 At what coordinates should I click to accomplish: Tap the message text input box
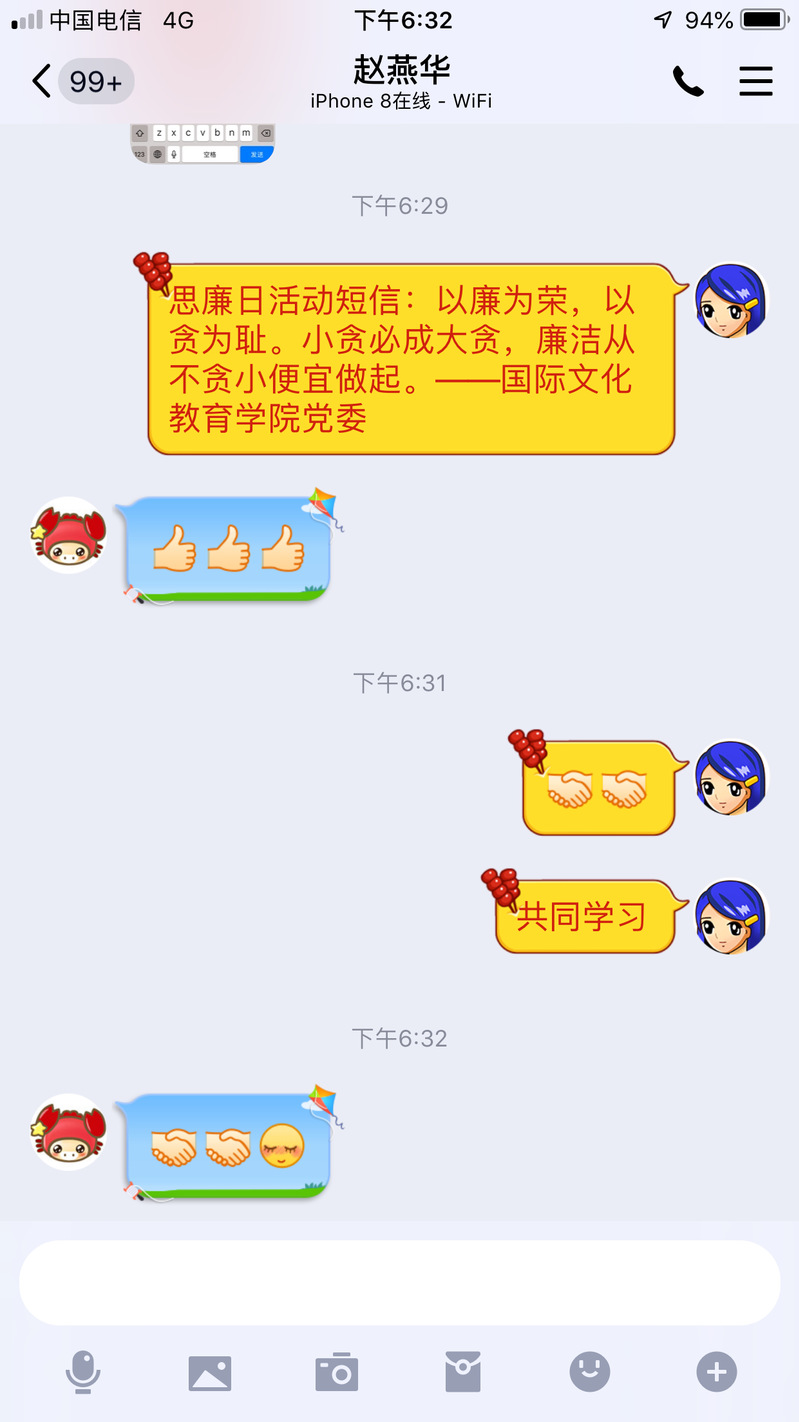coord(399,1283)
